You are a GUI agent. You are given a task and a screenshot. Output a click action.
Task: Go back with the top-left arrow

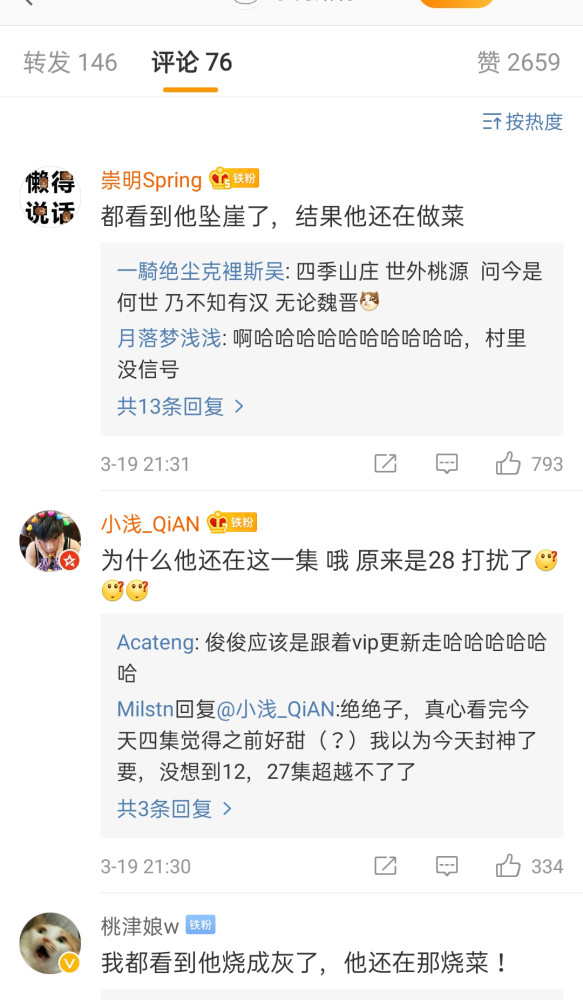point(26,3)
